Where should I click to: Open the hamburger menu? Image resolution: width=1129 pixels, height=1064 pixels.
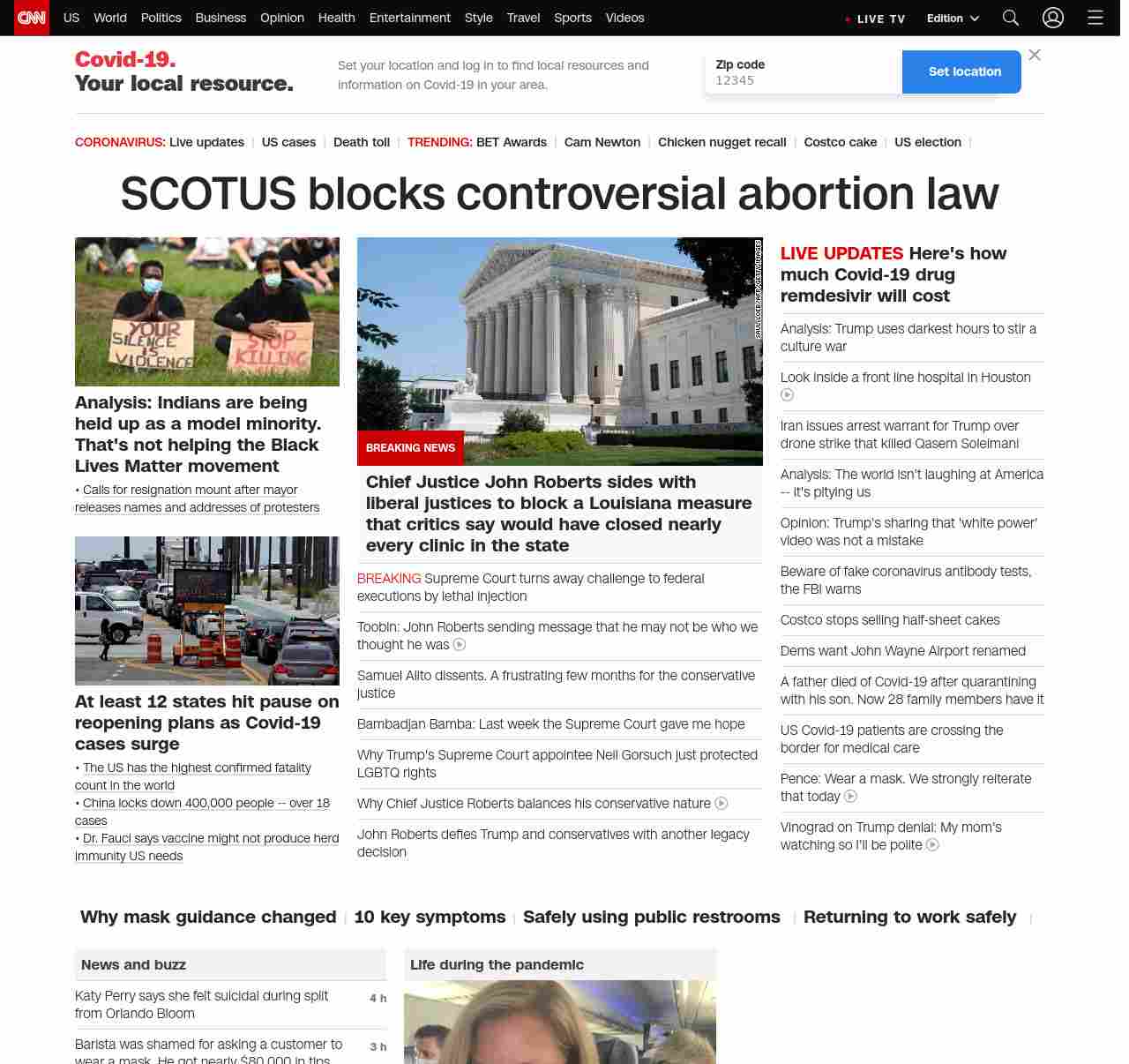tap(1095, 18)
